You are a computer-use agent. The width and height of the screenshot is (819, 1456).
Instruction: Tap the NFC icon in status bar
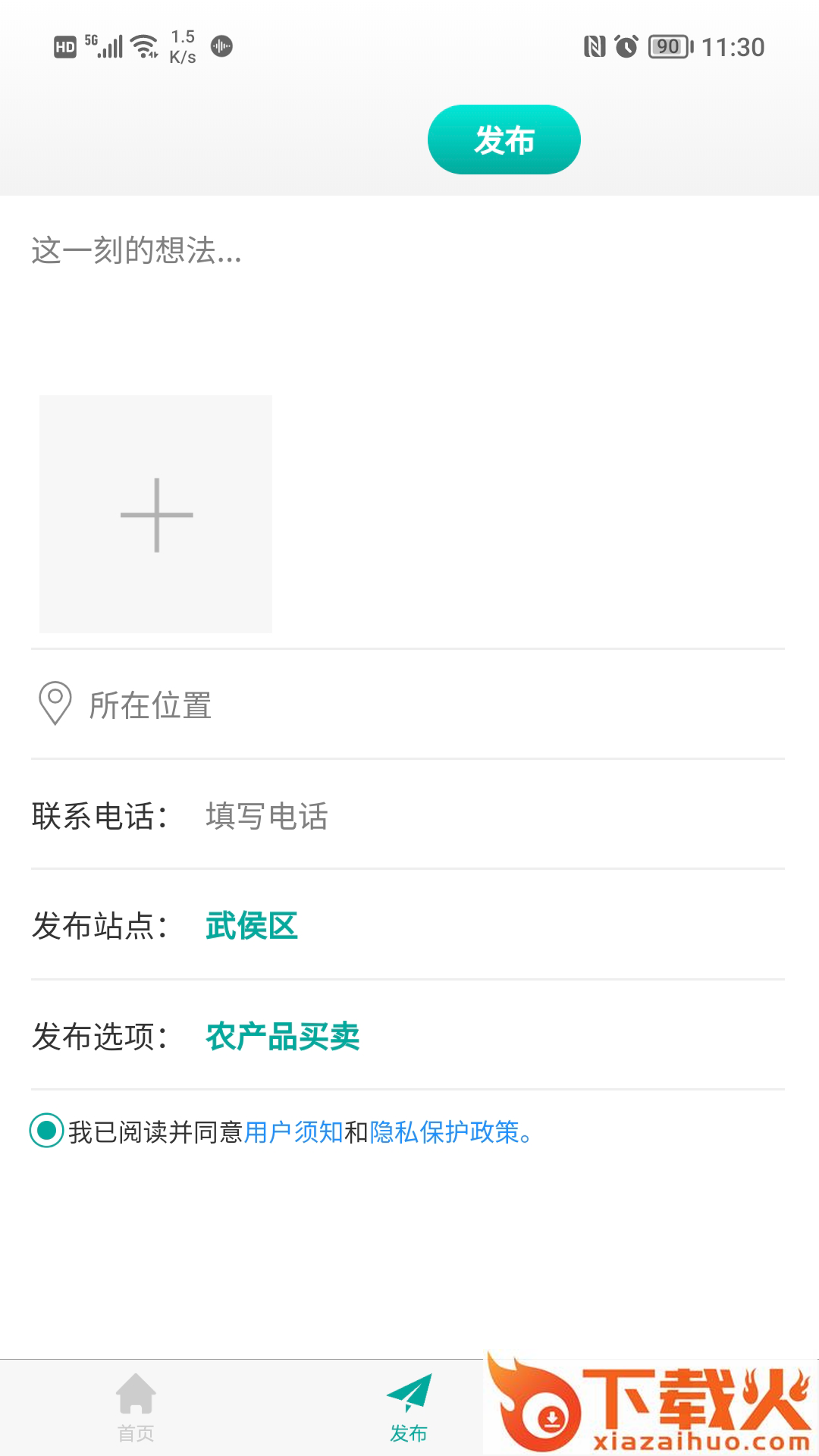[x=597, y=47]
